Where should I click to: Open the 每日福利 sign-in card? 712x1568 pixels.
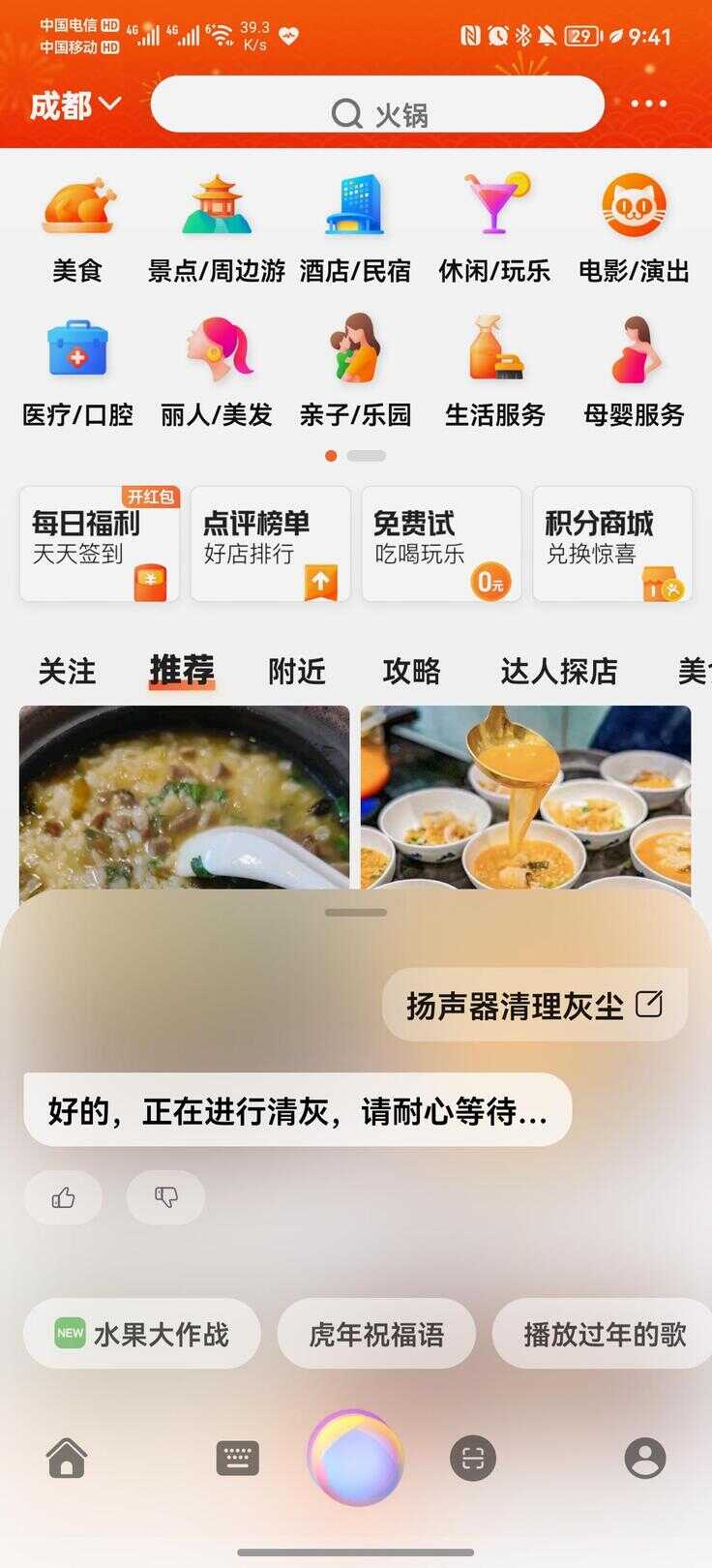pos(100,544)
